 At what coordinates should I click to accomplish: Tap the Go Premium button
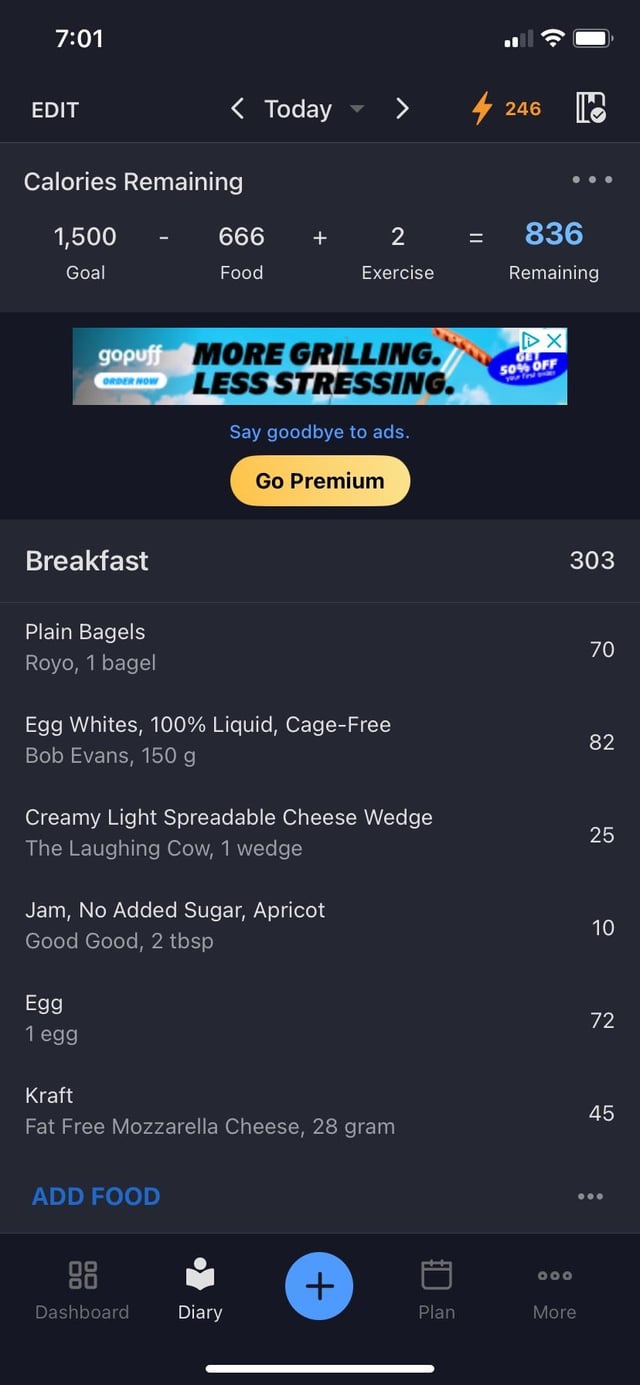pos(320,481)
